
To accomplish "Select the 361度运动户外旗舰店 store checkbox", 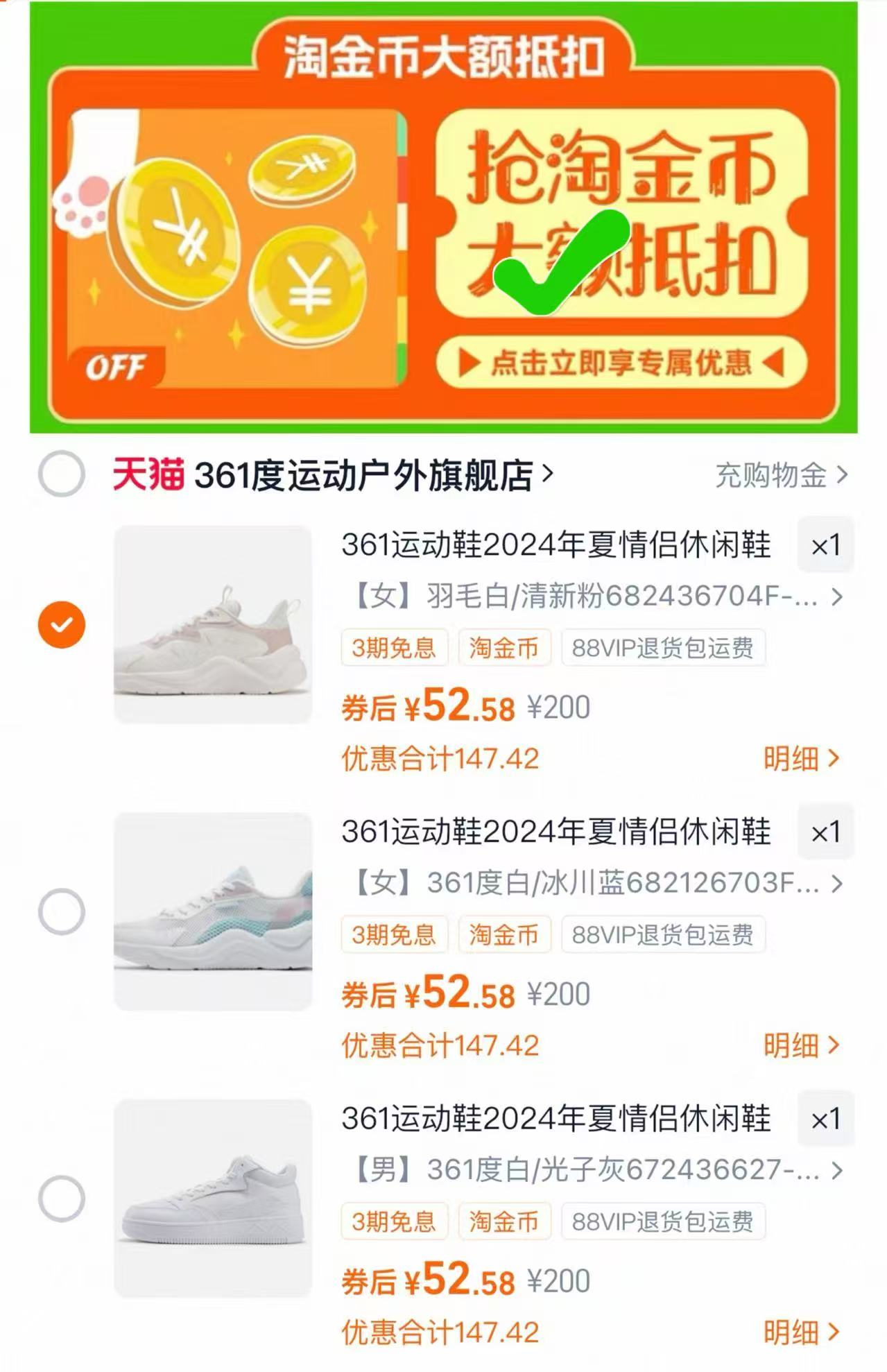I will pyautogui.click(x=61, y=474).
